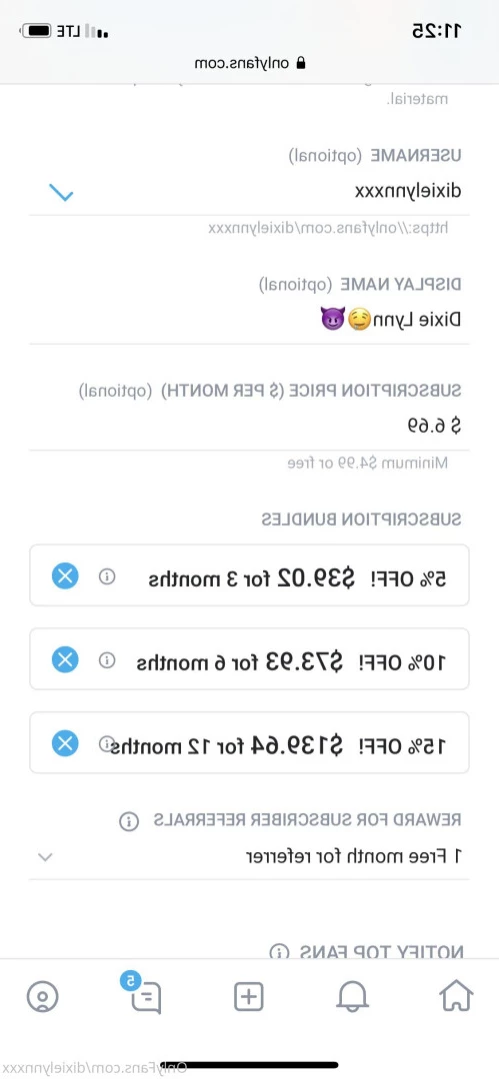The height and width of the screenshot is (1079, 499).
Task: Edit the Dixie Lynn display name field
Action: [249, 319]
